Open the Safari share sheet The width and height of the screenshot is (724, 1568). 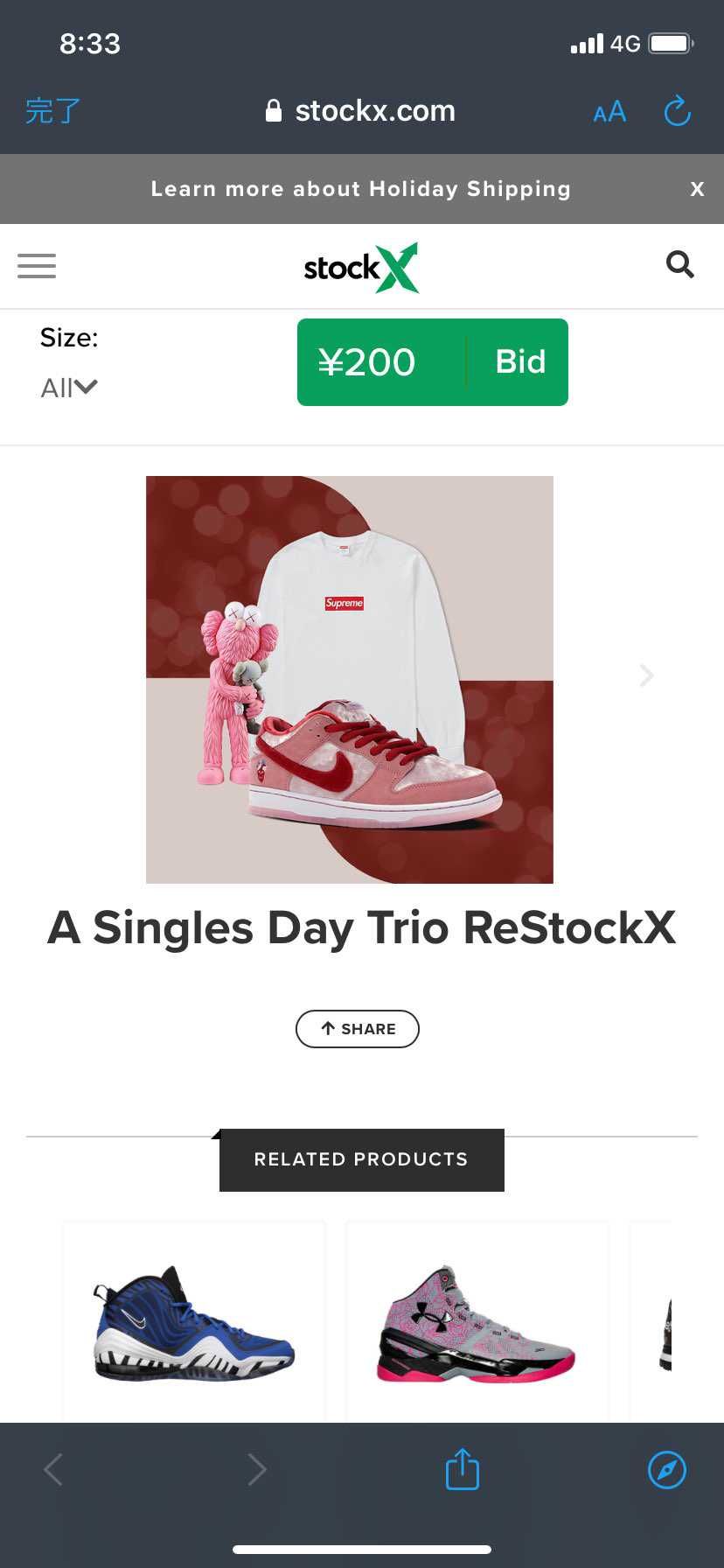click(462, 1469)
